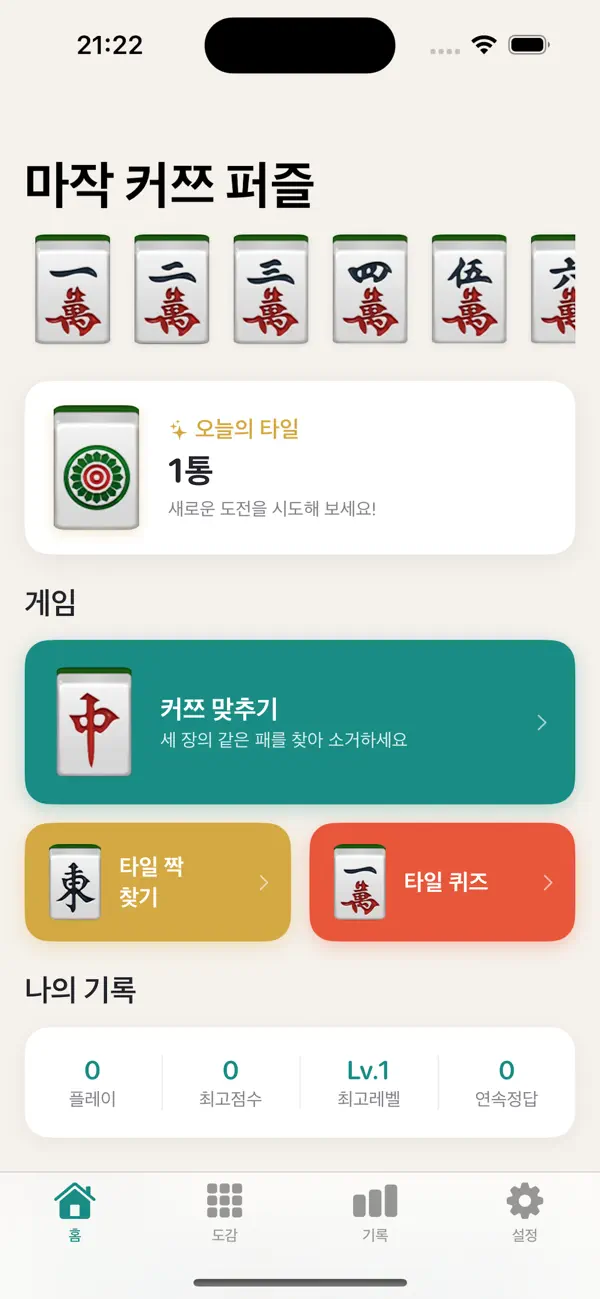Open the 설정 tab
This screenshot has width=600, height=1299.
pyautogui.click(x=525, y=1212)
